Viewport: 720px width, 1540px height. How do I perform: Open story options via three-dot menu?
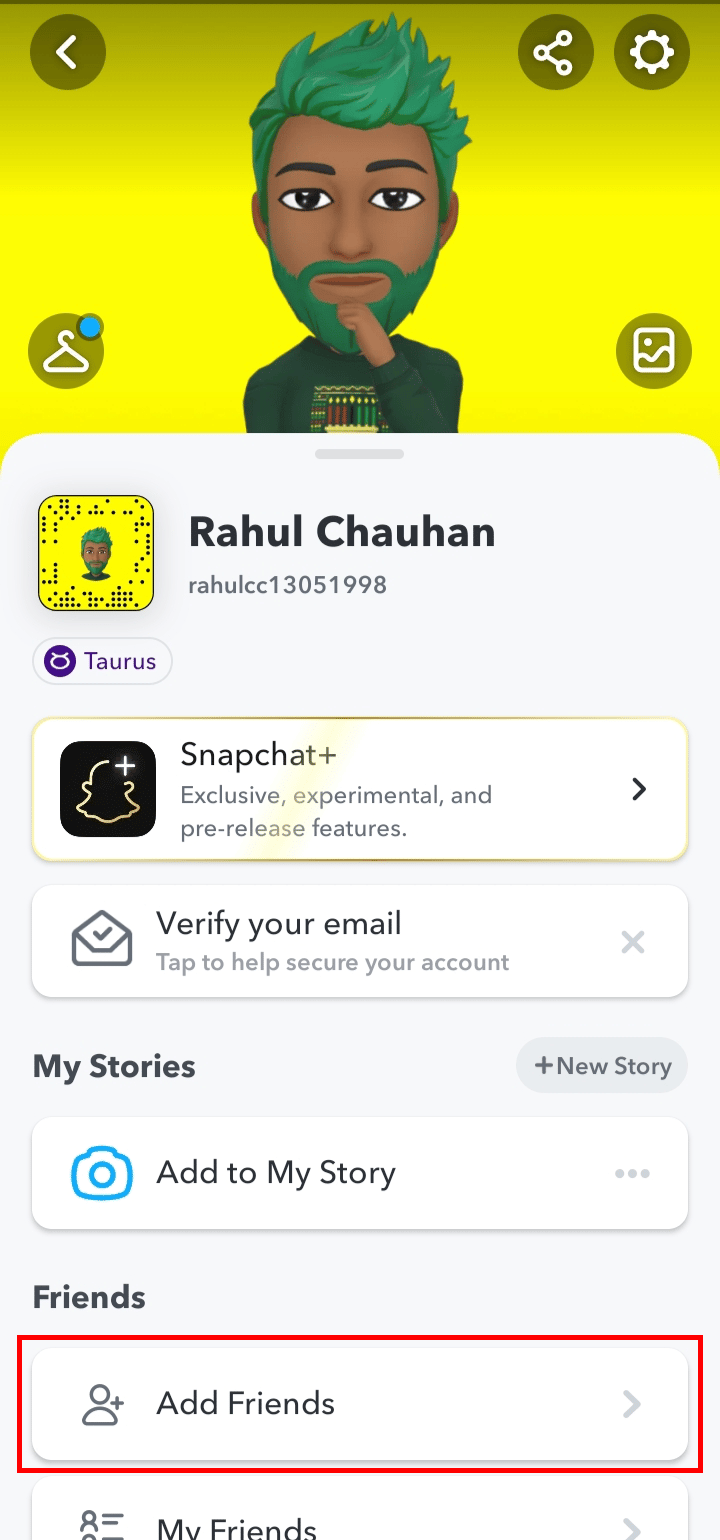633,1173
